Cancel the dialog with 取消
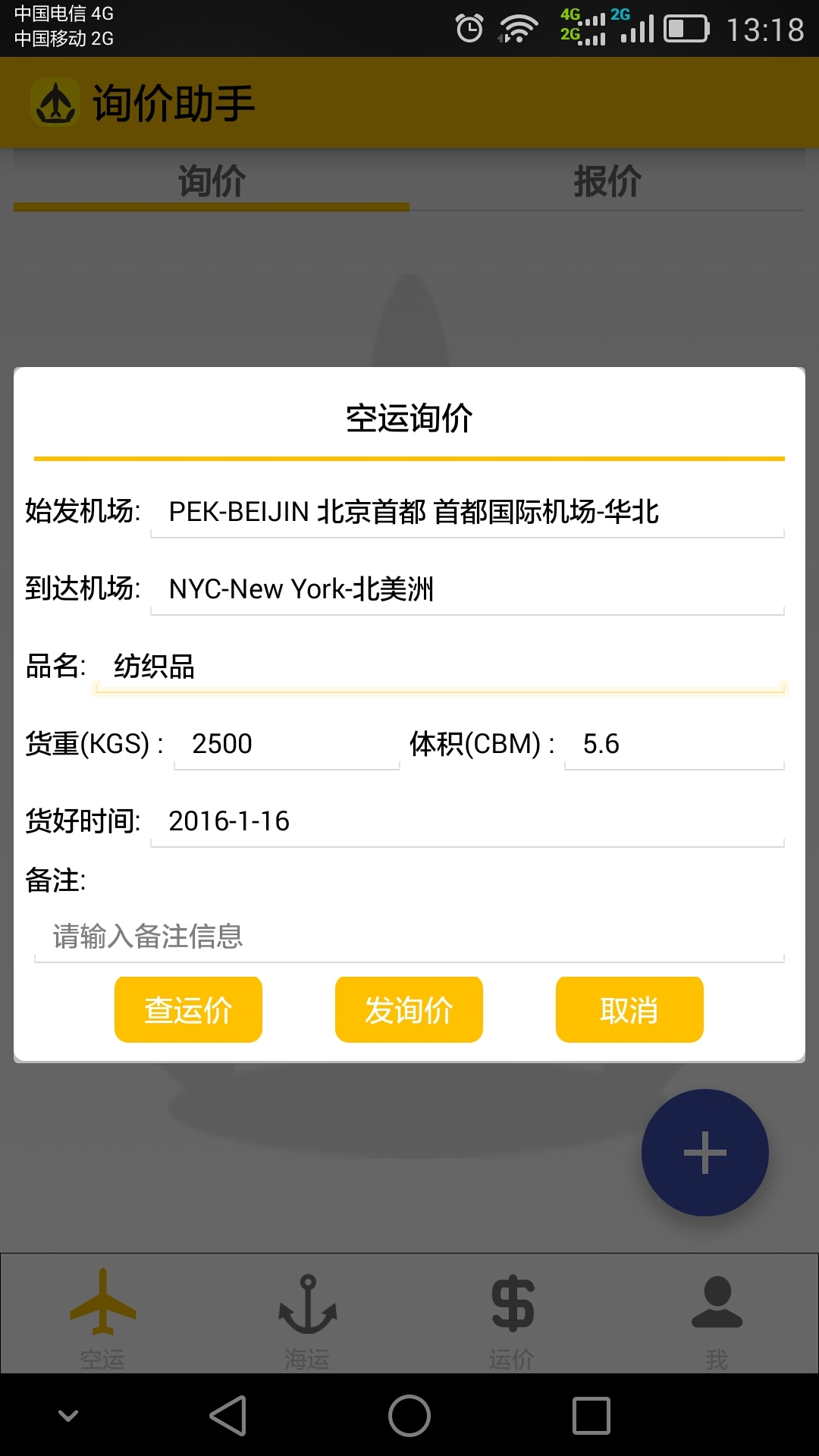 tap(629, 1009)
